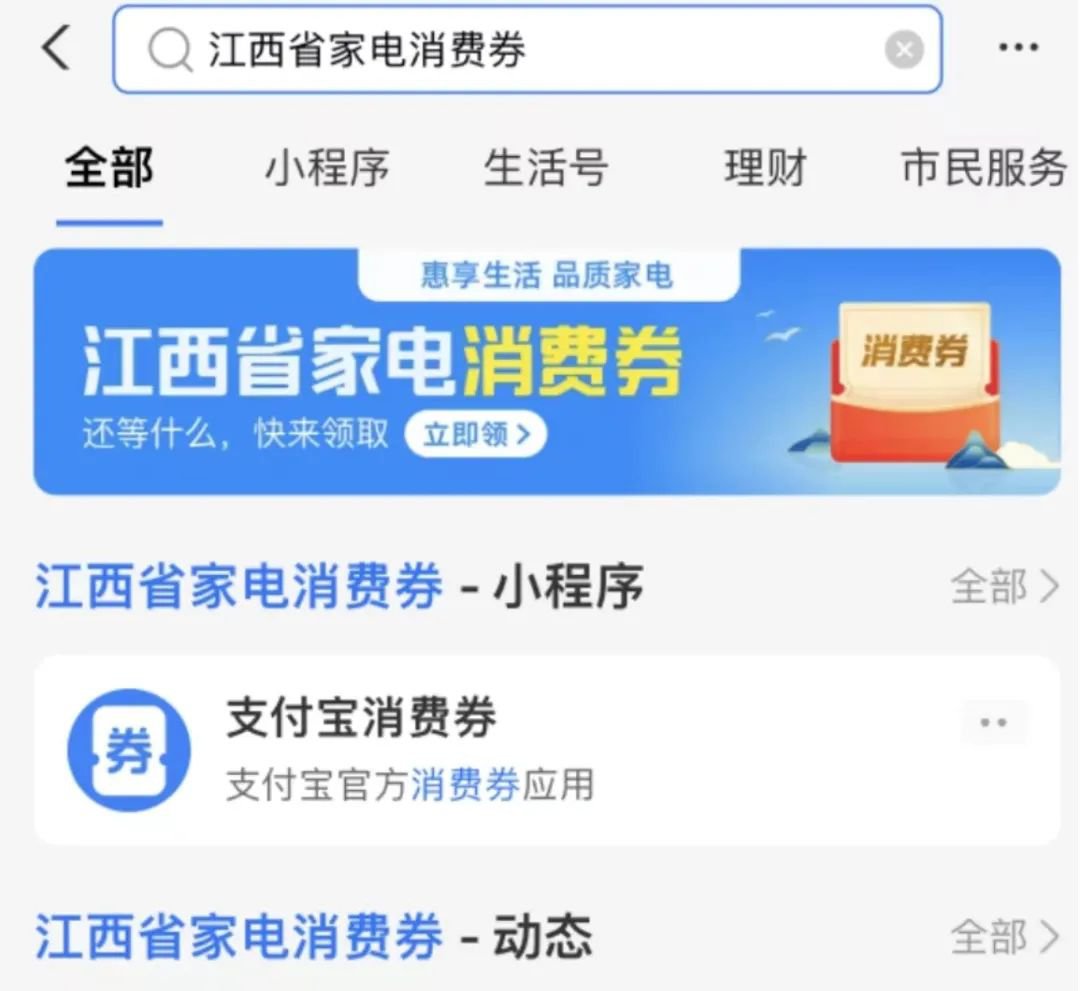Tap the 立即领 button on the banner
Screen dimensions: 1080x991
tap(475, 434)
